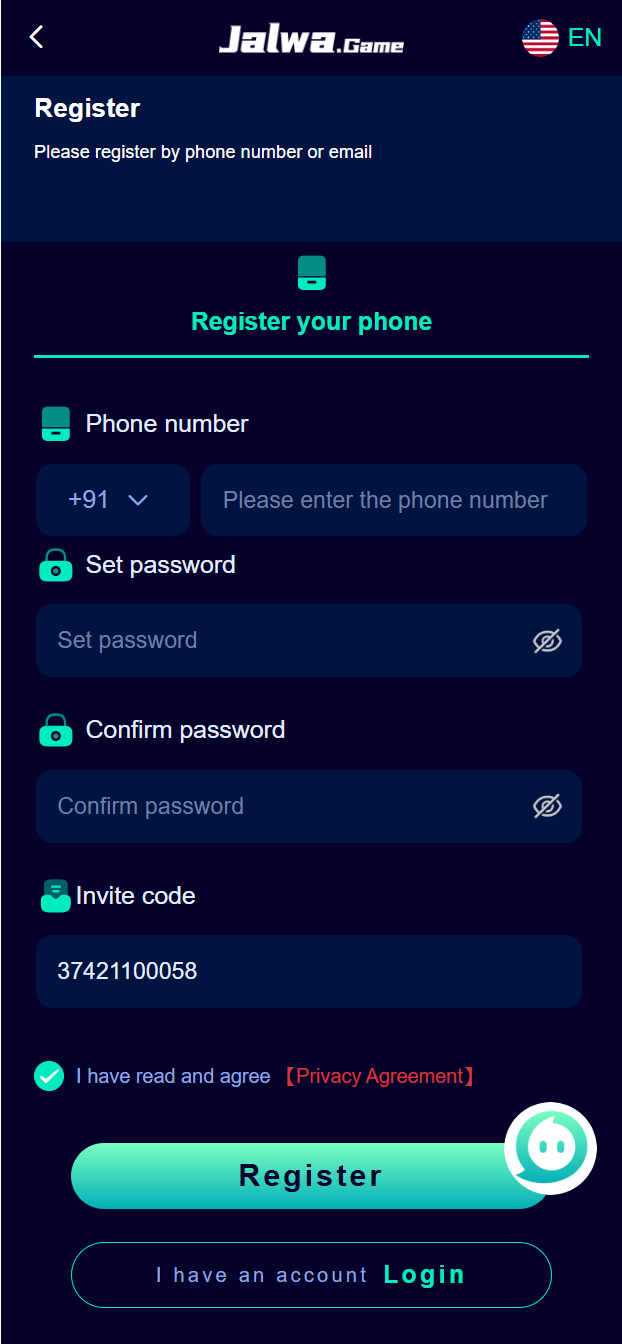Open the Privacy Agreement link
Screen dimensions: 622x1344
tap(379, 1076)
